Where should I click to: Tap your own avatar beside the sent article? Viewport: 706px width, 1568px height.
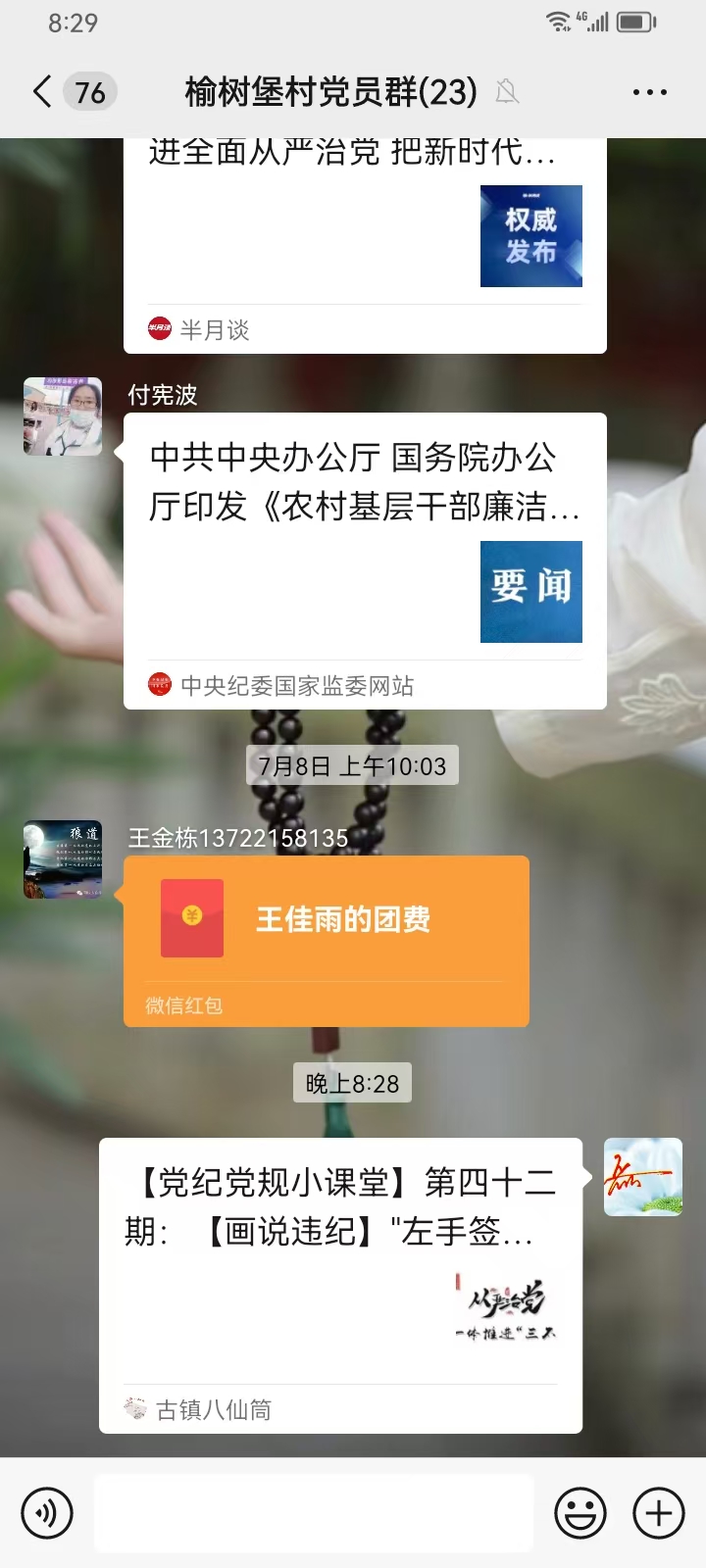click(643, 1177)
